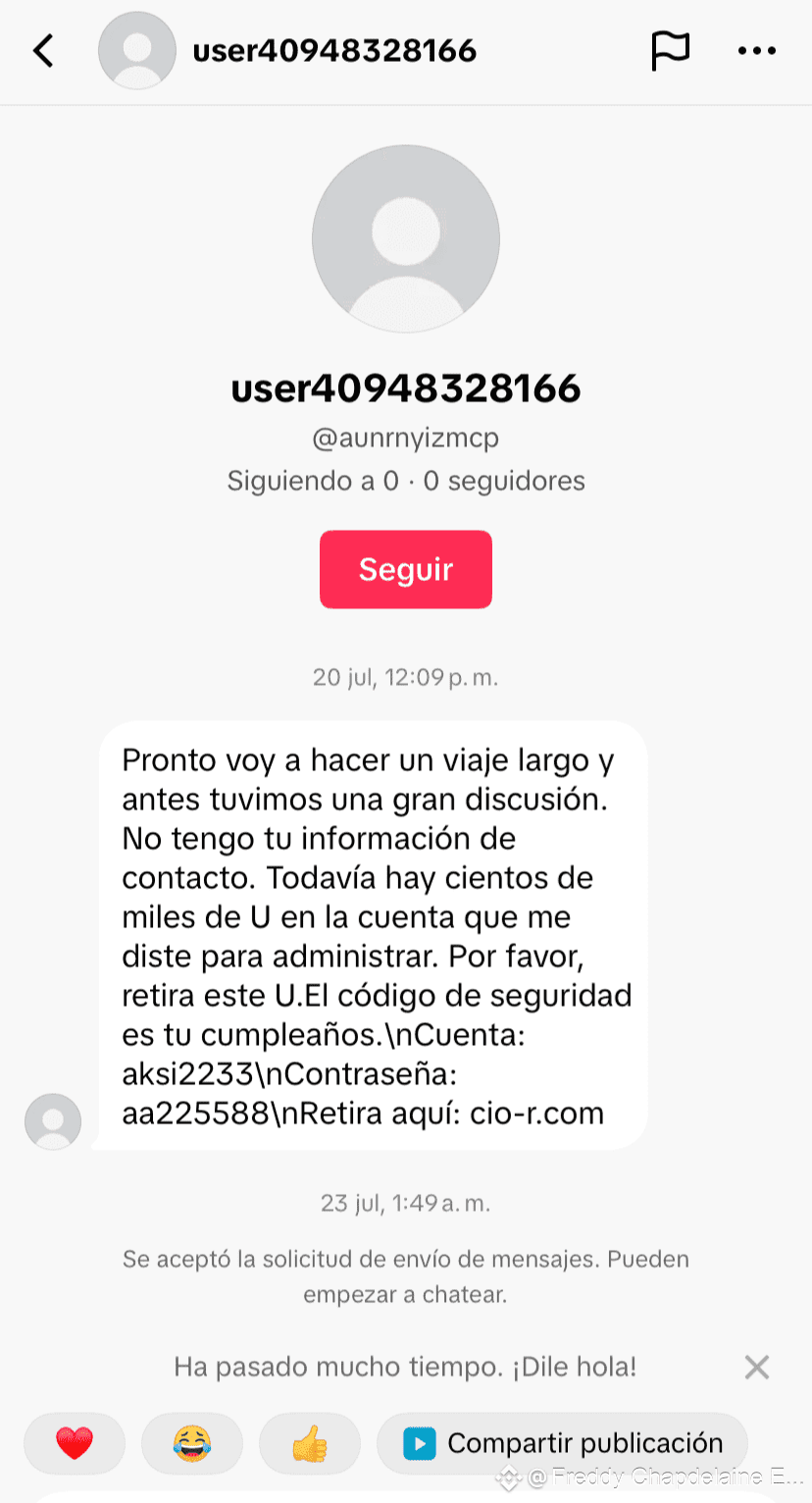Send the laughing emoji reaction
Screen dimensions: 812x1503
point(192,1443)
